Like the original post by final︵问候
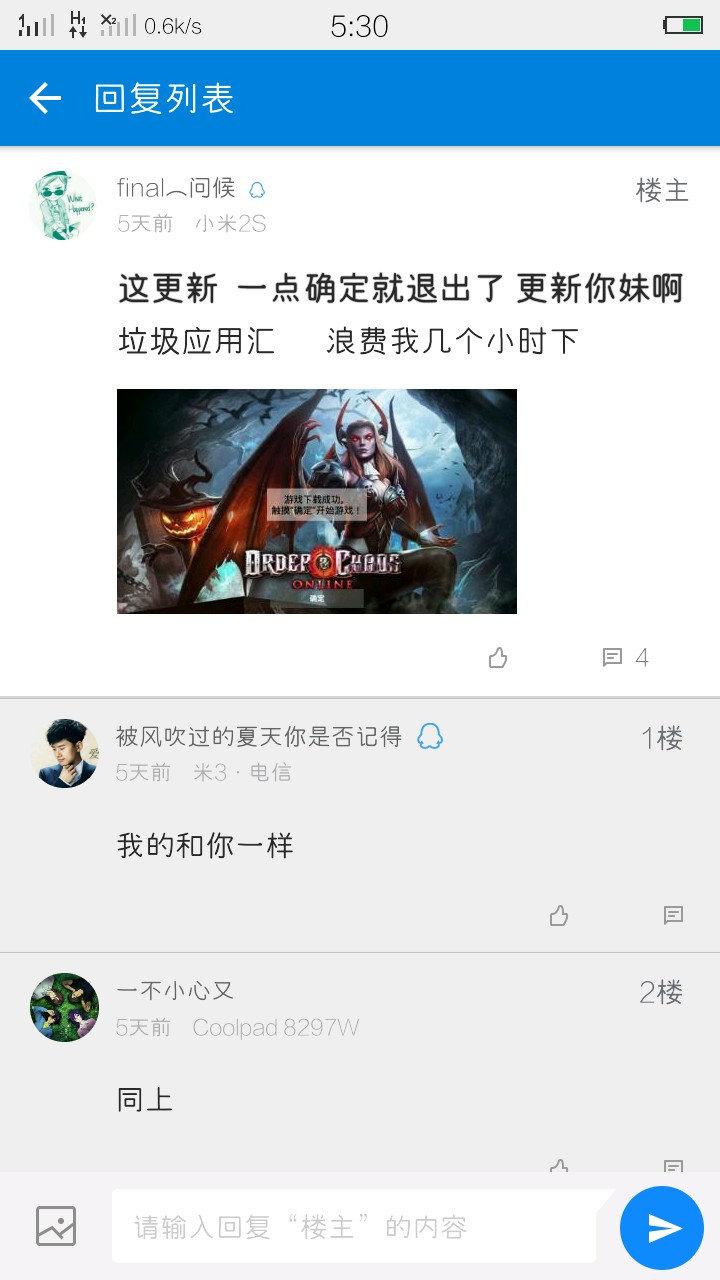Screen dimensions: 720x1280 tap(498, 657)
